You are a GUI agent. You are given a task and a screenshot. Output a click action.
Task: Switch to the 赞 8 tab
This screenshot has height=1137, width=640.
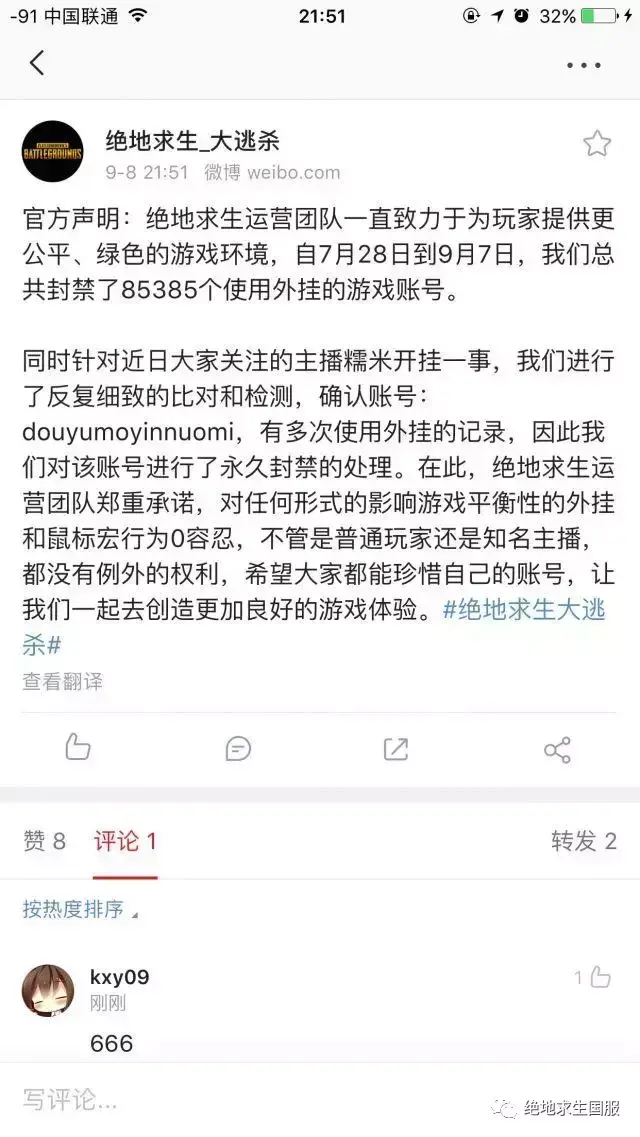(45, 841)
